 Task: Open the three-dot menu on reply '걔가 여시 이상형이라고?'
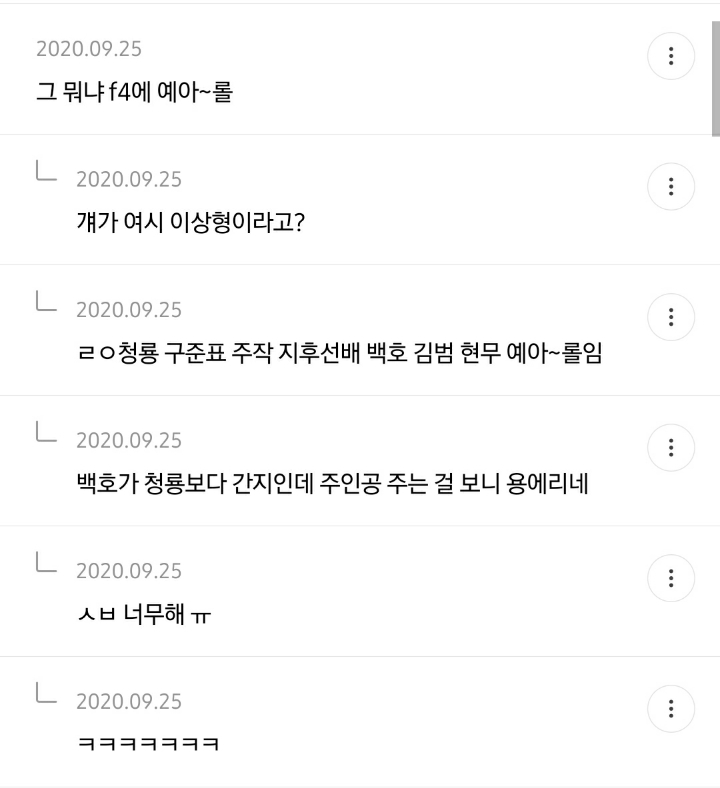coord(671,187)
